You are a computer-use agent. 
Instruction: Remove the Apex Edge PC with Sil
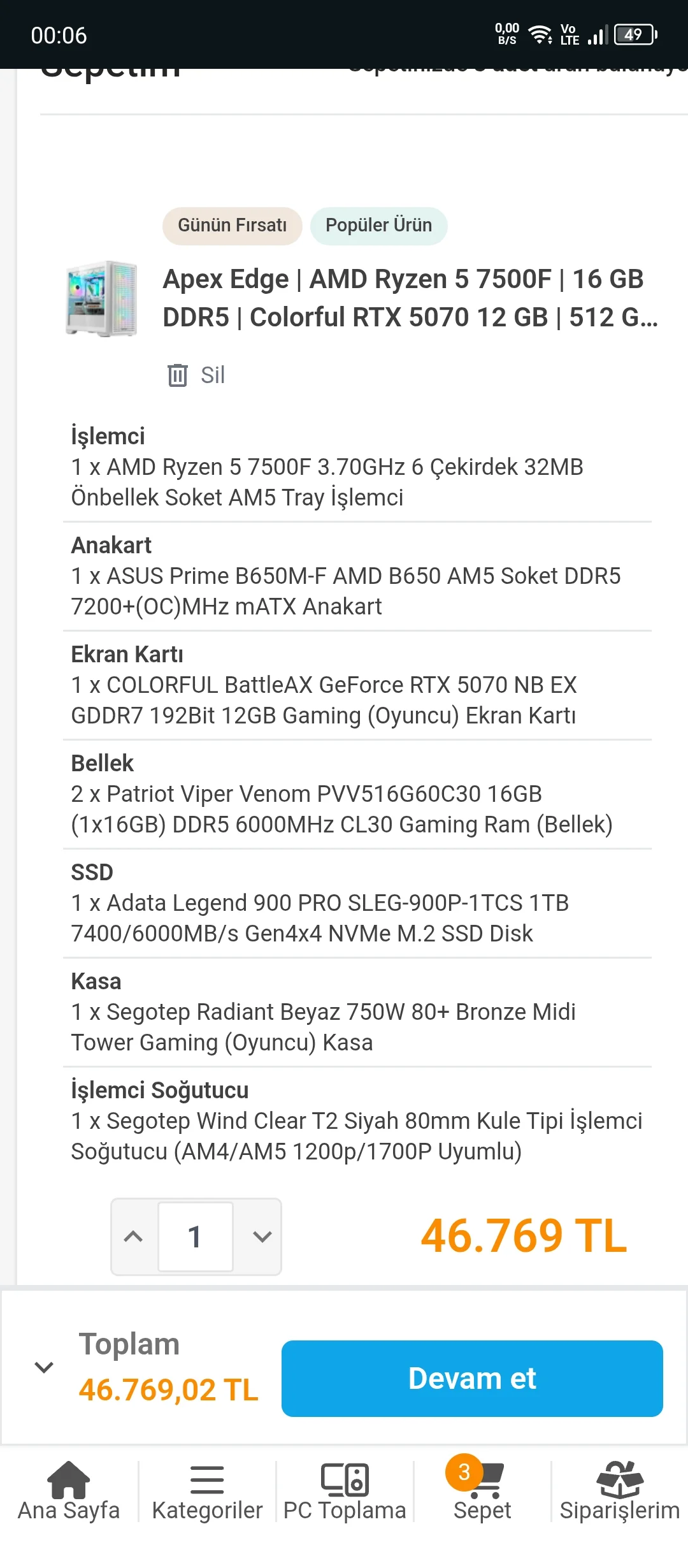click(x=196, y=375)
